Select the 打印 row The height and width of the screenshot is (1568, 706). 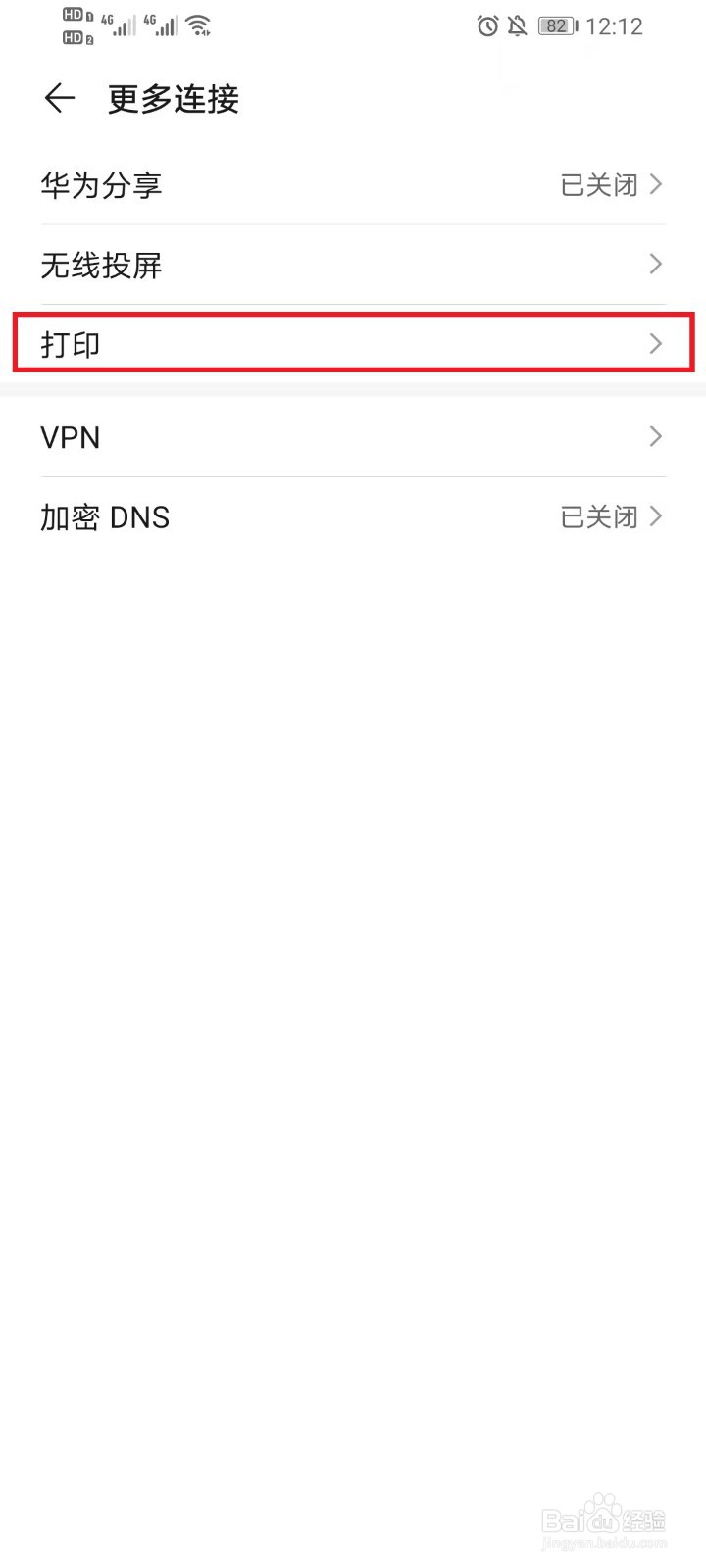pyautogui.click(x=353, y=344)
